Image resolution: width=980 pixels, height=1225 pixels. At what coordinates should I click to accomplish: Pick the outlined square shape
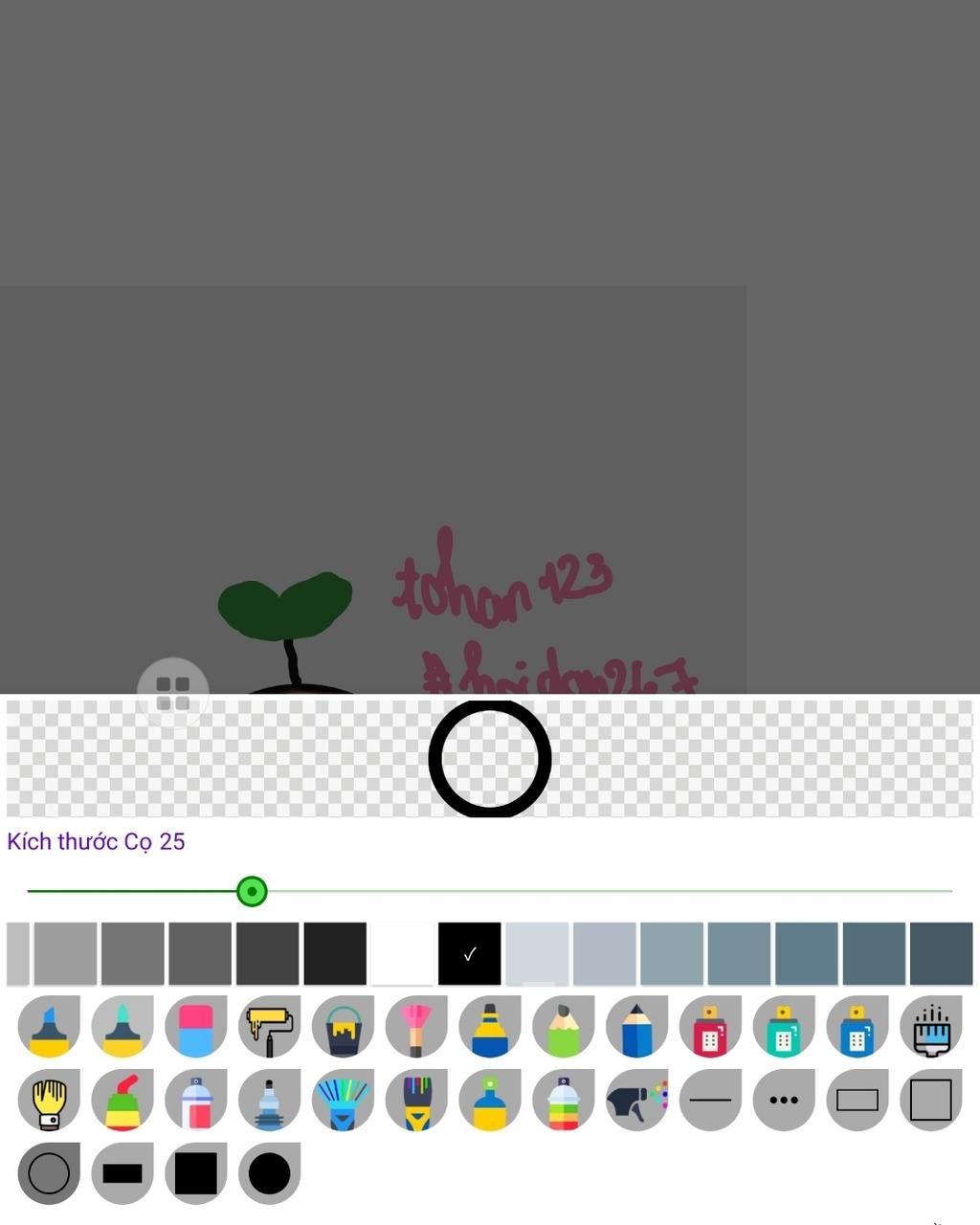[x=930, y=1100]
